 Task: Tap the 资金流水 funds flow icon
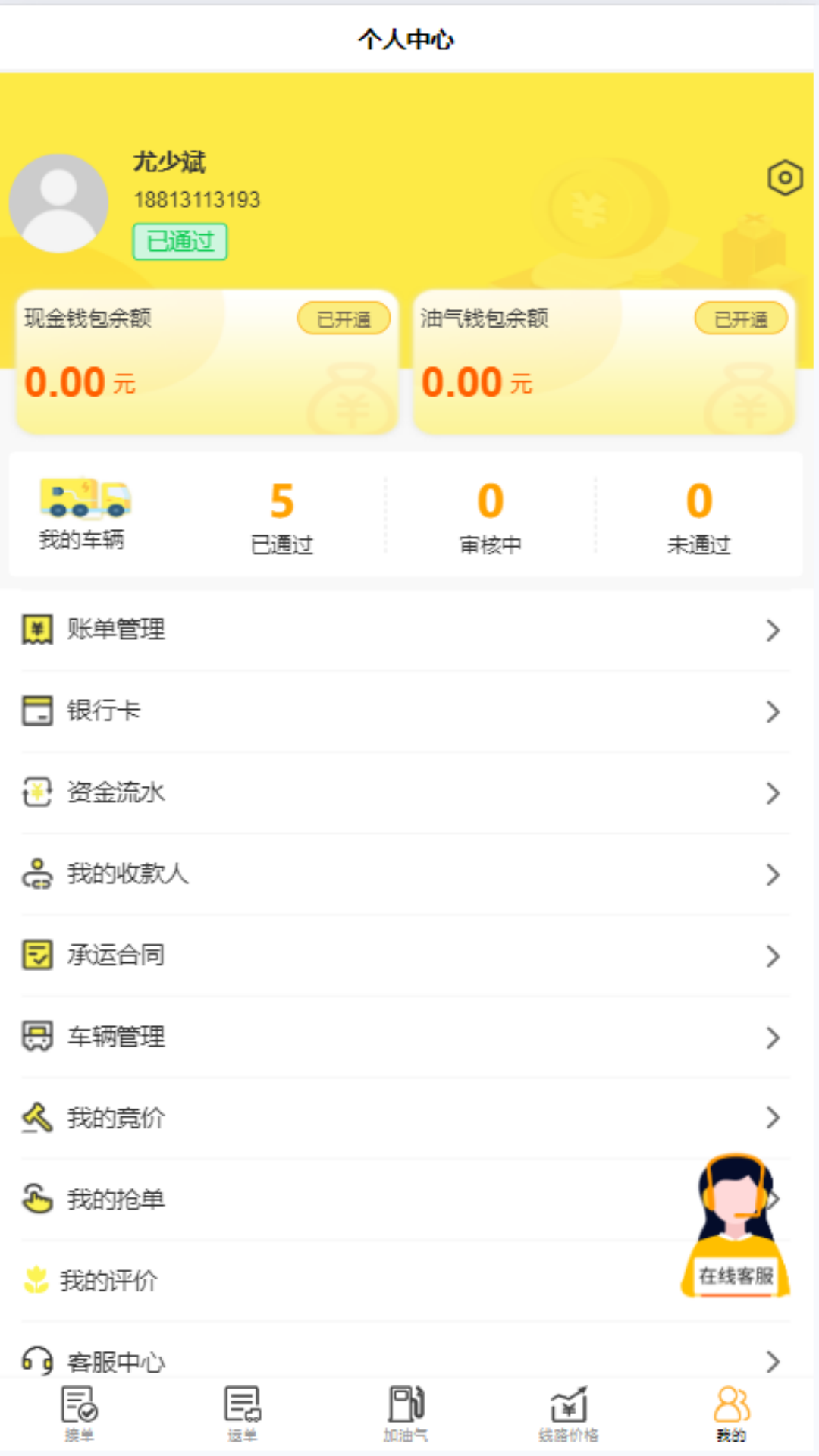(36, 792)
